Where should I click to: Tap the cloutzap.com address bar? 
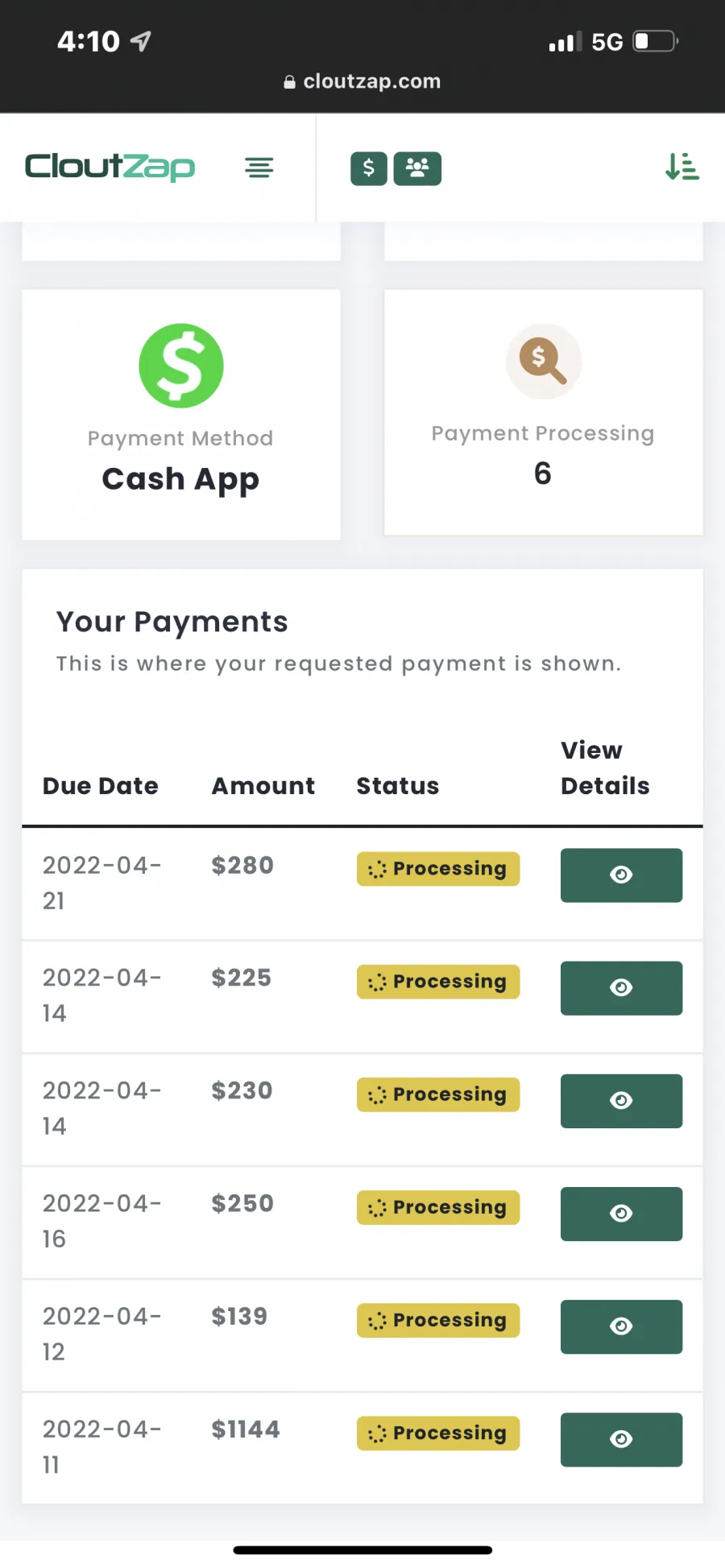tap(362, 81)
